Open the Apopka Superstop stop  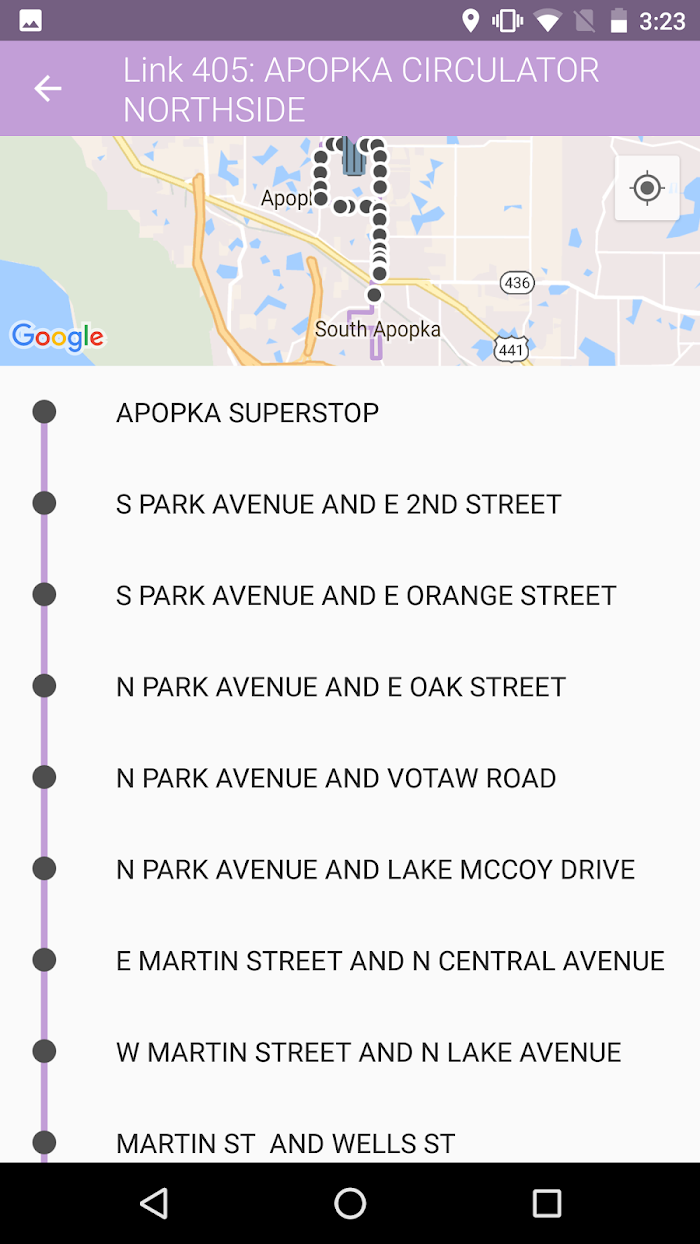click(x=350, y=412)
